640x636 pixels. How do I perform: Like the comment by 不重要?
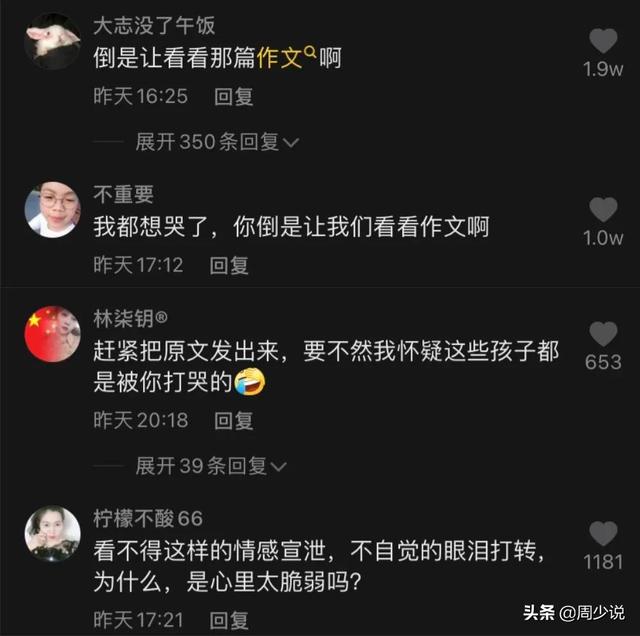pos(603,210)
